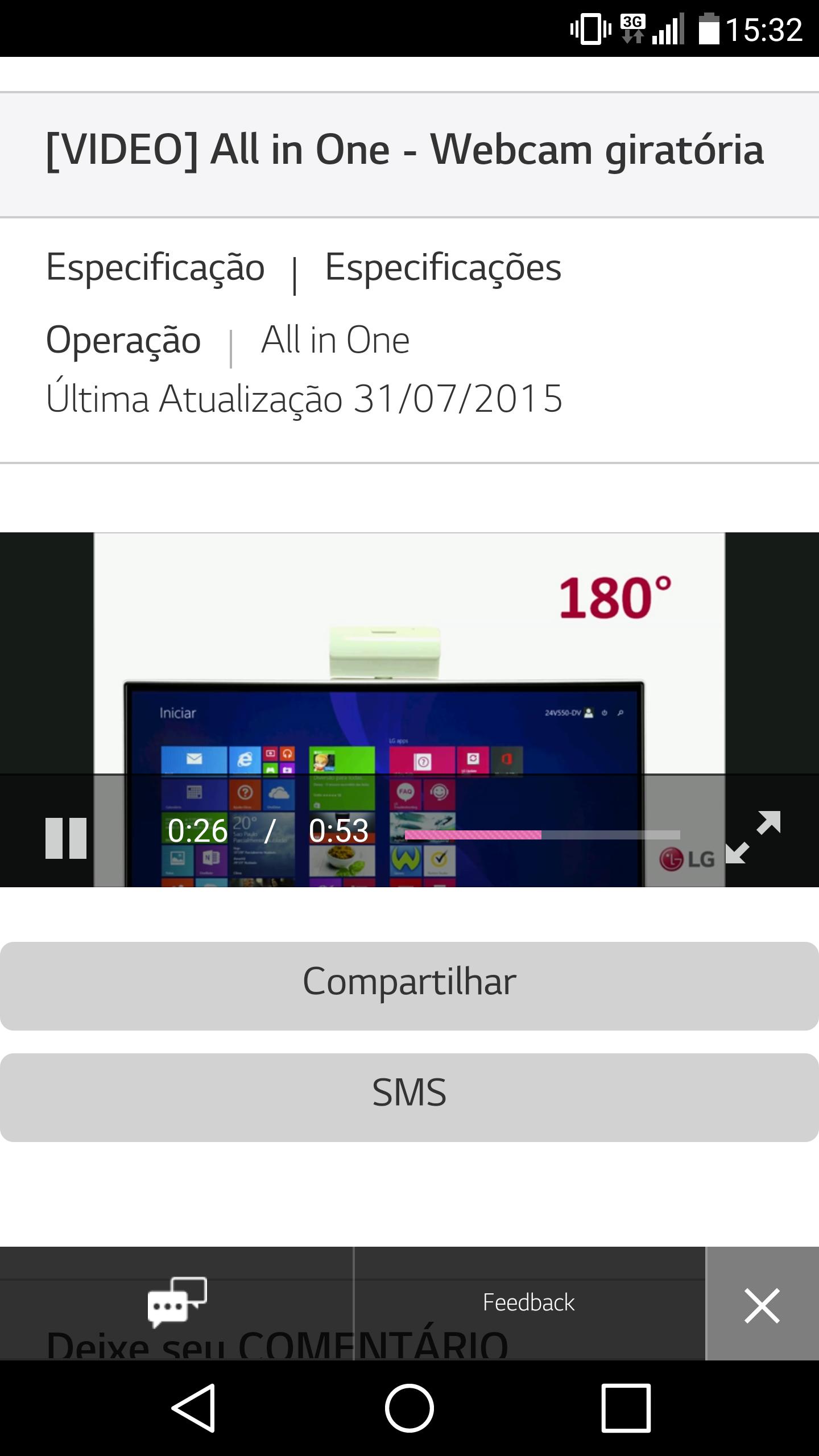Toggle fullscreen on the video player
The height and width of the screenshot is (1456, 819).
coord(753,837)
